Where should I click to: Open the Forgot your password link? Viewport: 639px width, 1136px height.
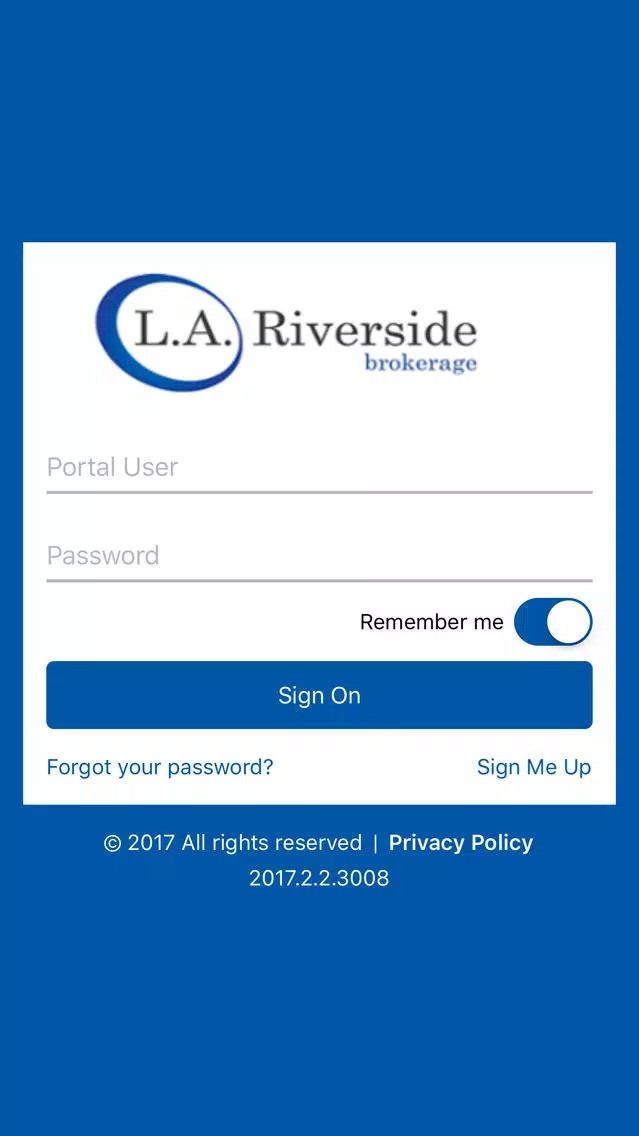click(x=160, y=767)
